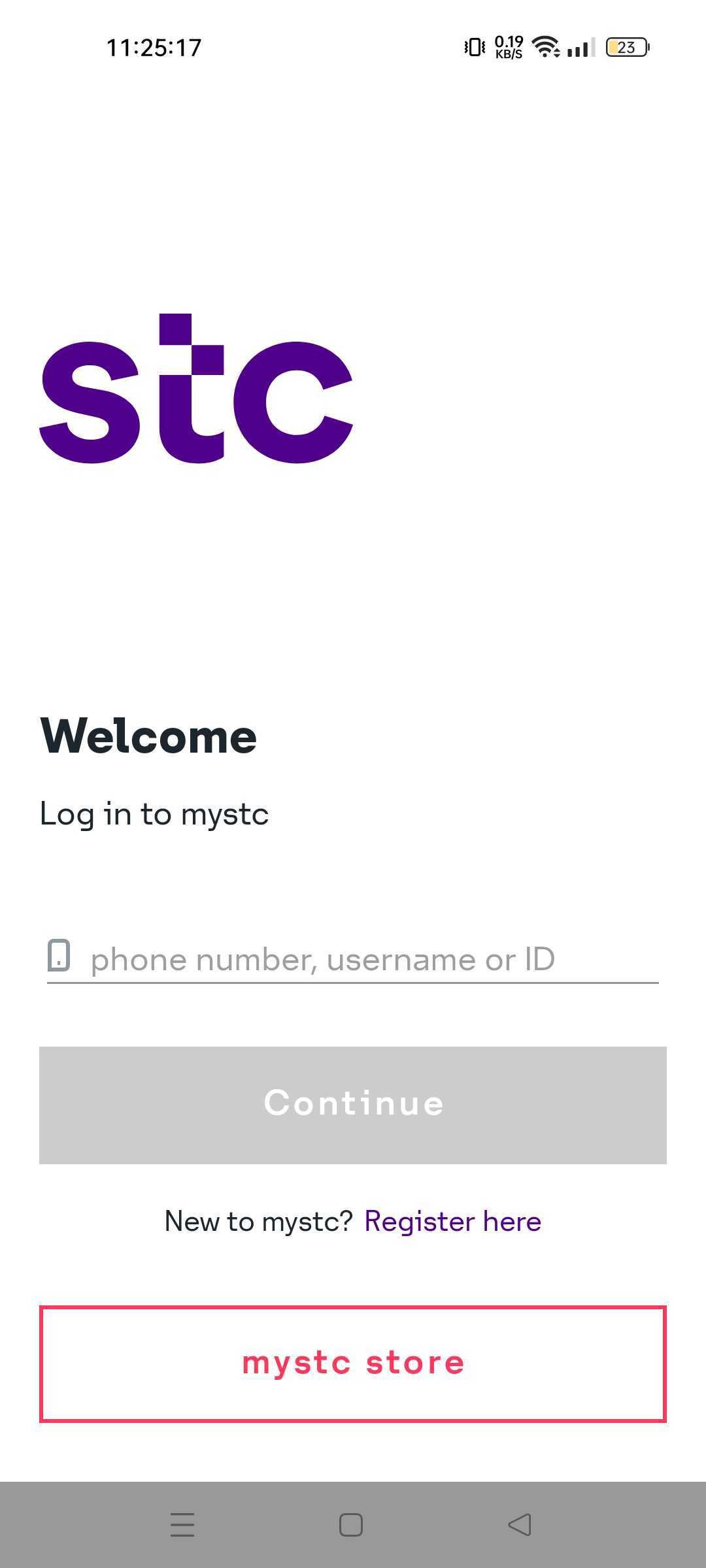Tap the phone icon beside the input field
The image size is (706, 1568).
pyautogui.click(x=60, y=958)
